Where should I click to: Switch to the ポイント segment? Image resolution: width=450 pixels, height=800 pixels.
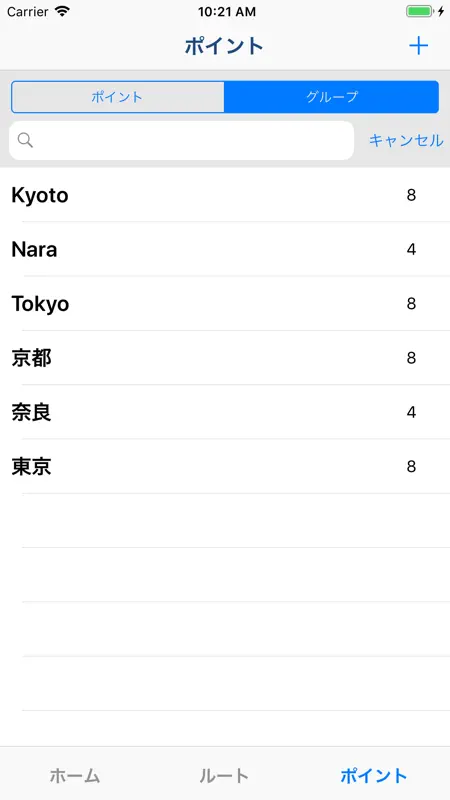tap(117, 97)
